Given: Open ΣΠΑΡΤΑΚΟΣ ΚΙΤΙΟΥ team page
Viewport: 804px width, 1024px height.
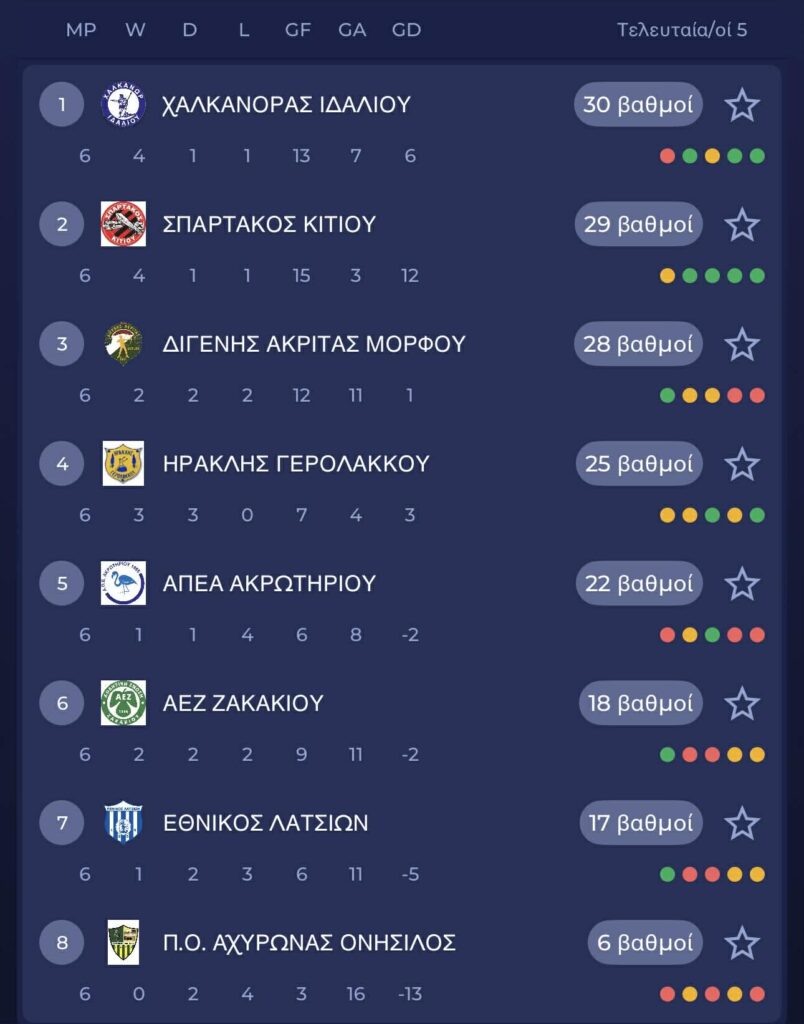Looking at the screenshot, I should tap(269, 224).
